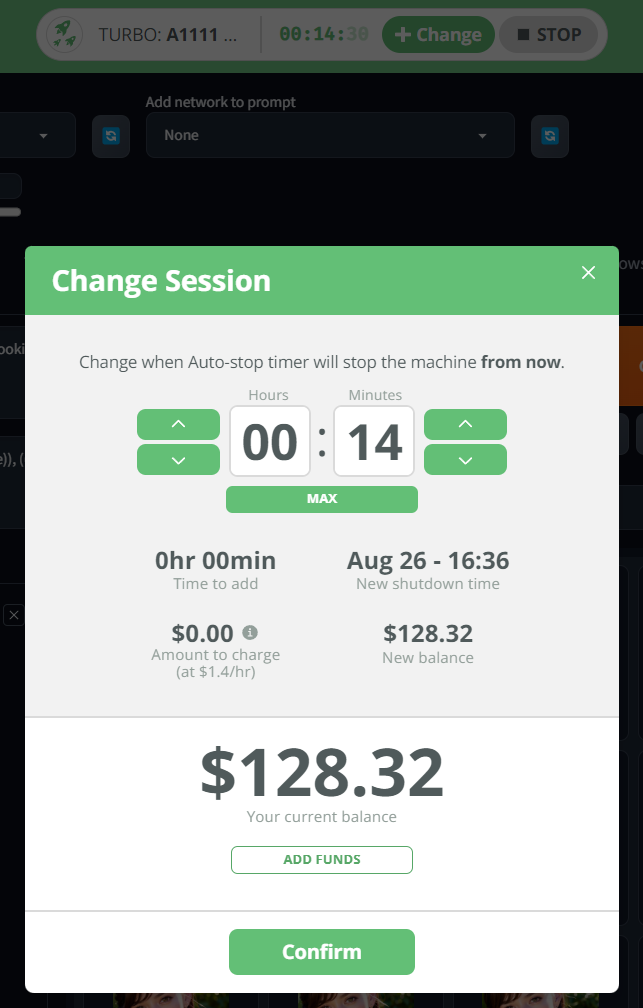
Task: View info about amount to charge
Action: click(x=250, y=633)
